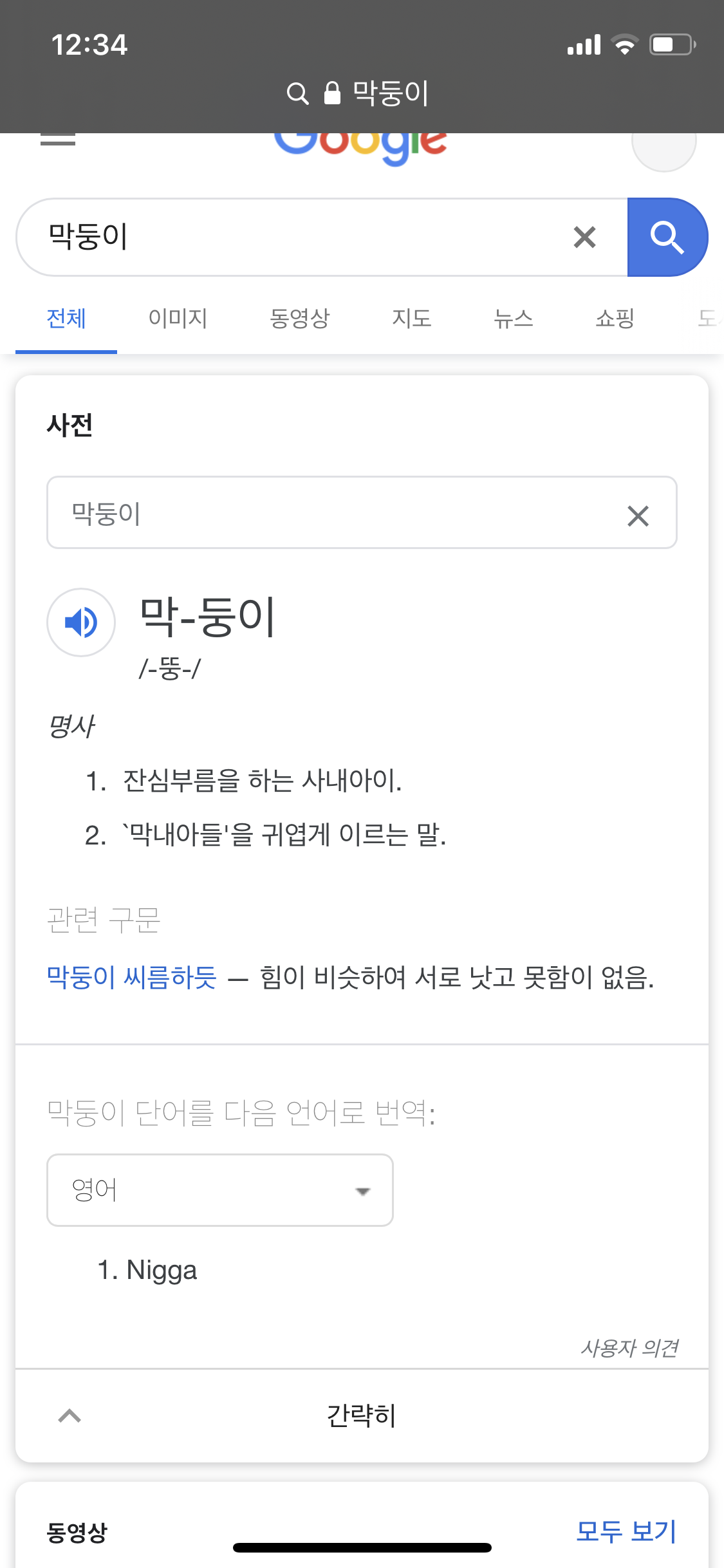Select the 전체 tab

point(66,318)
